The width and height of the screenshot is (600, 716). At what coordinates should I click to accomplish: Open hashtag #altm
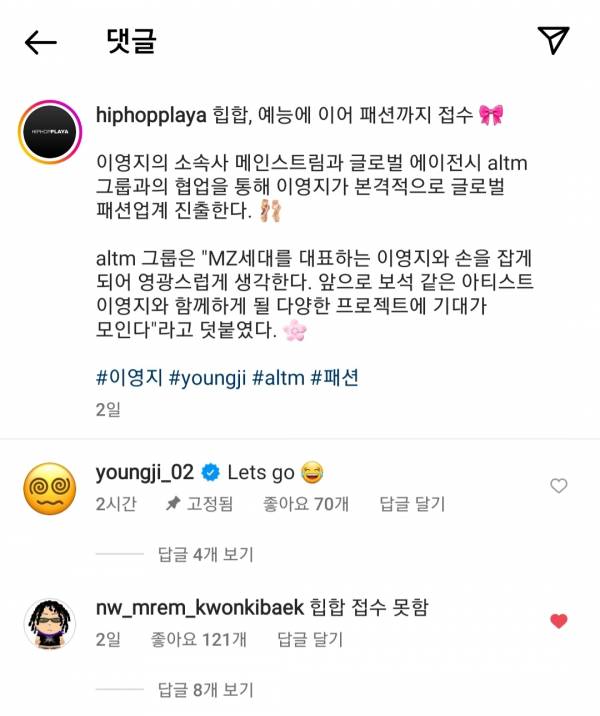pyautogui.click(x=278, y=378)
